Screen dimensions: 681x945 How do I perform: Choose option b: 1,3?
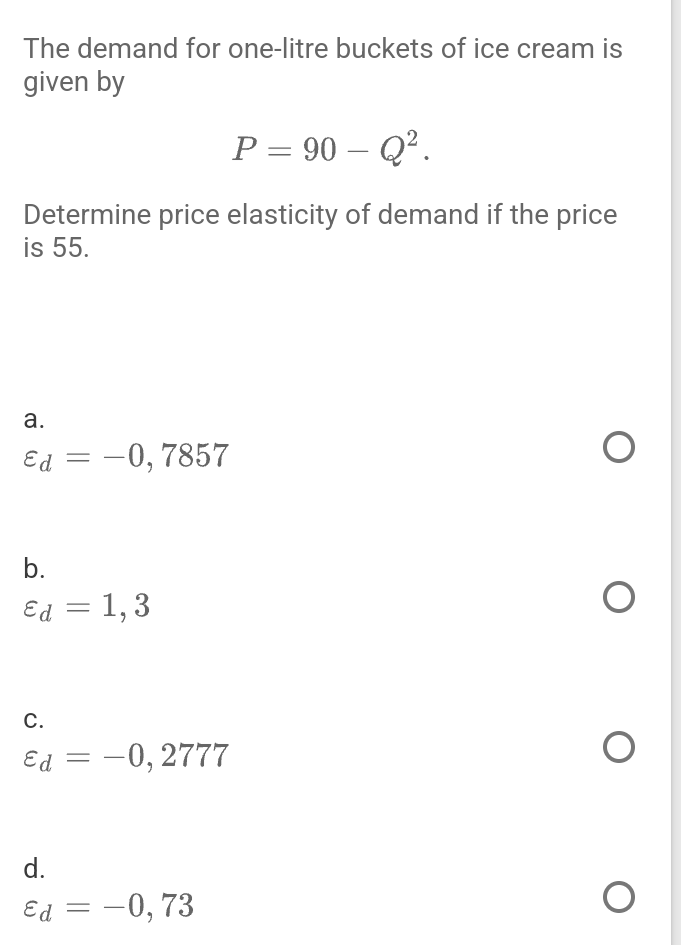[x=618, y=598]
